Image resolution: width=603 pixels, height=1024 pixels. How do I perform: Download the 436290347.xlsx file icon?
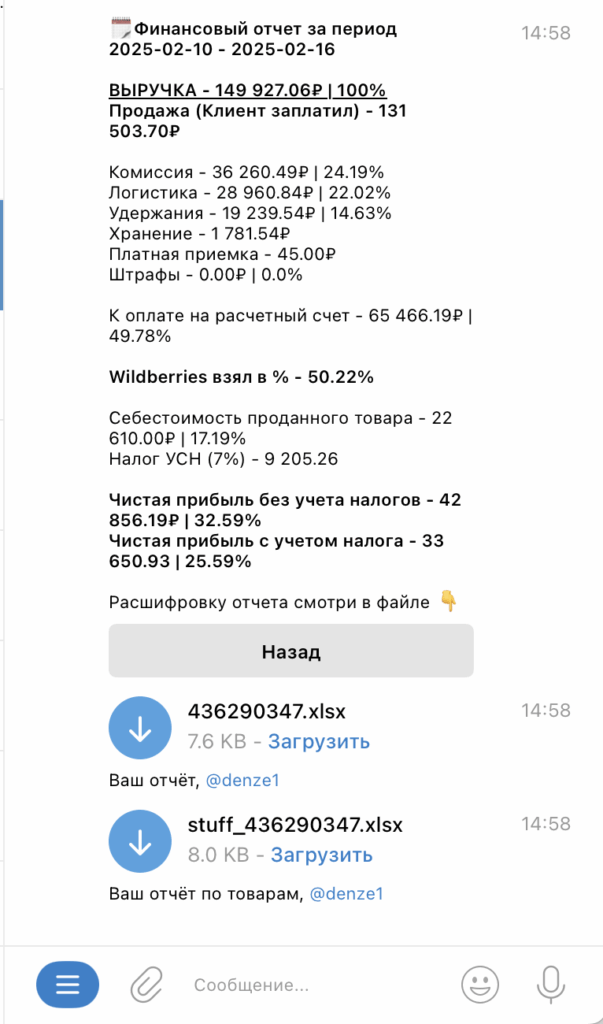coord(140,729)
